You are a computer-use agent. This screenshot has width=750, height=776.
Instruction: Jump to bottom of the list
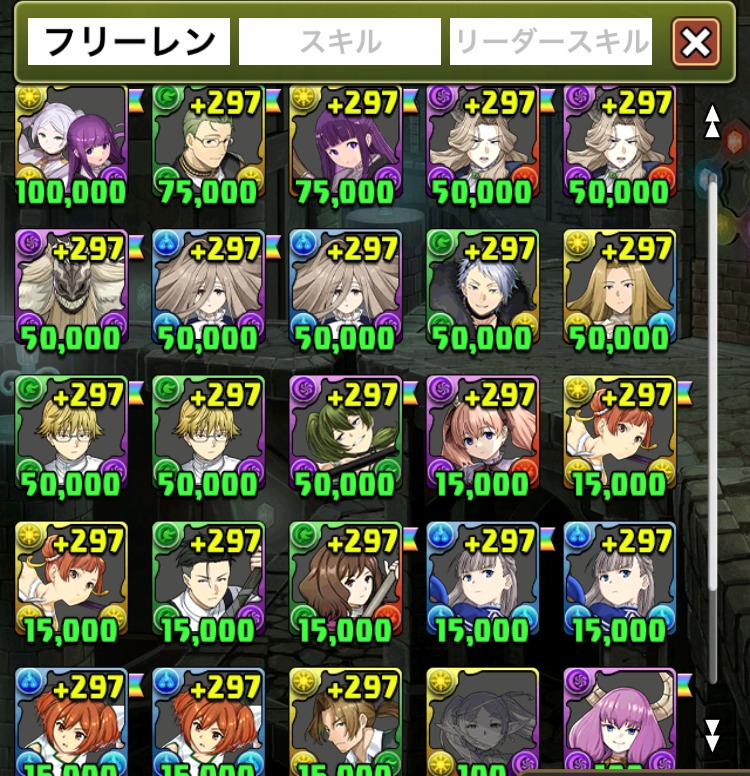[x=712, y=735]
